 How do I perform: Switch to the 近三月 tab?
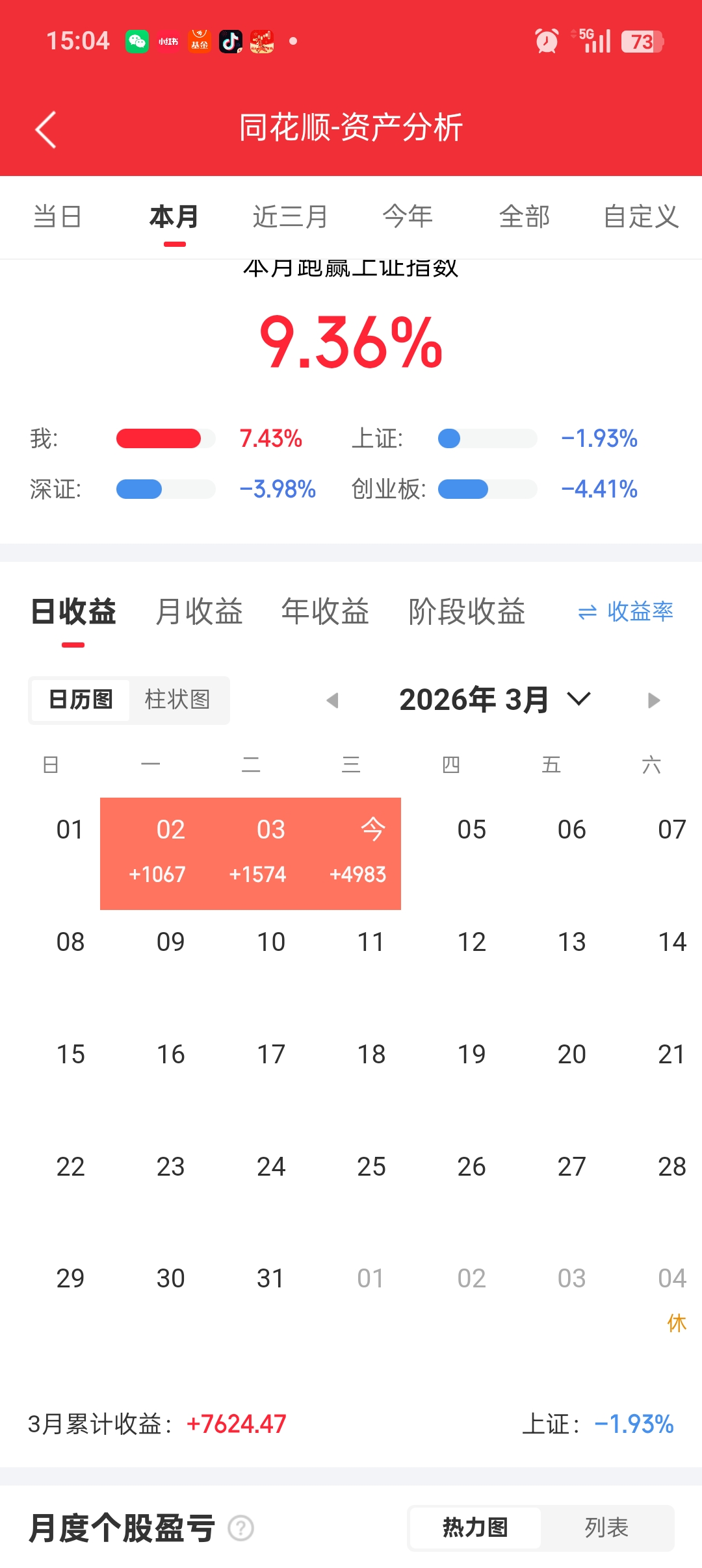click(290, 217)
